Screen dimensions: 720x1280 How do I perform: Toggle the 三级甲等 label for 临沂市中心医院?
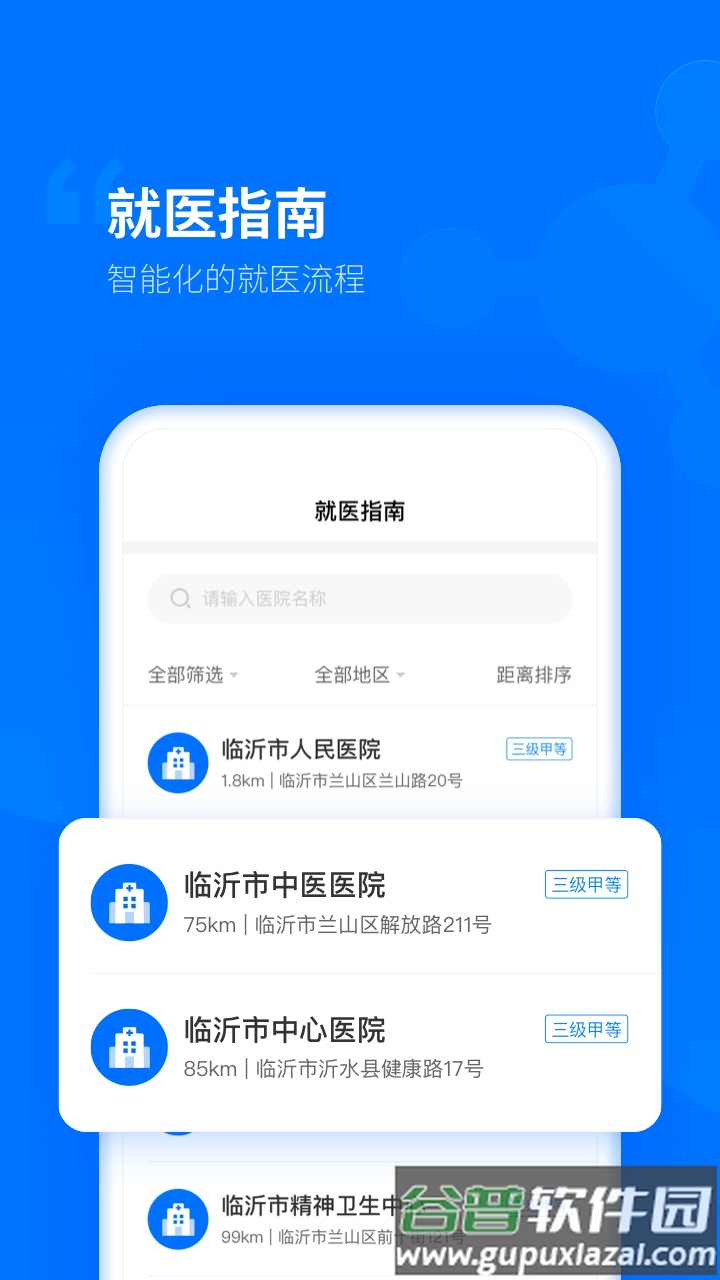586,1029
